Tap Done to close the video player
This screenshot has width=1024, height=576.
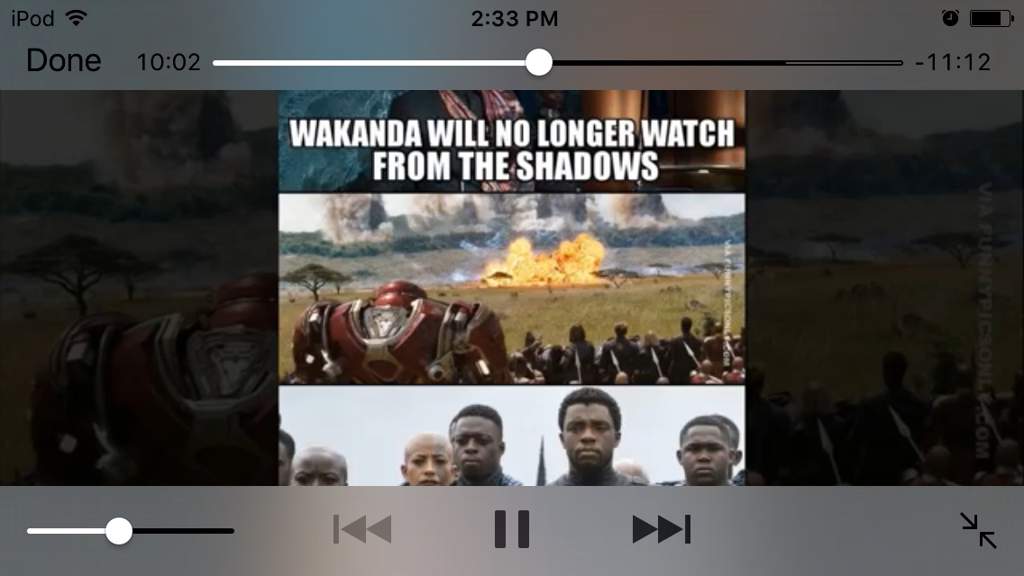(x=63, y=61)
